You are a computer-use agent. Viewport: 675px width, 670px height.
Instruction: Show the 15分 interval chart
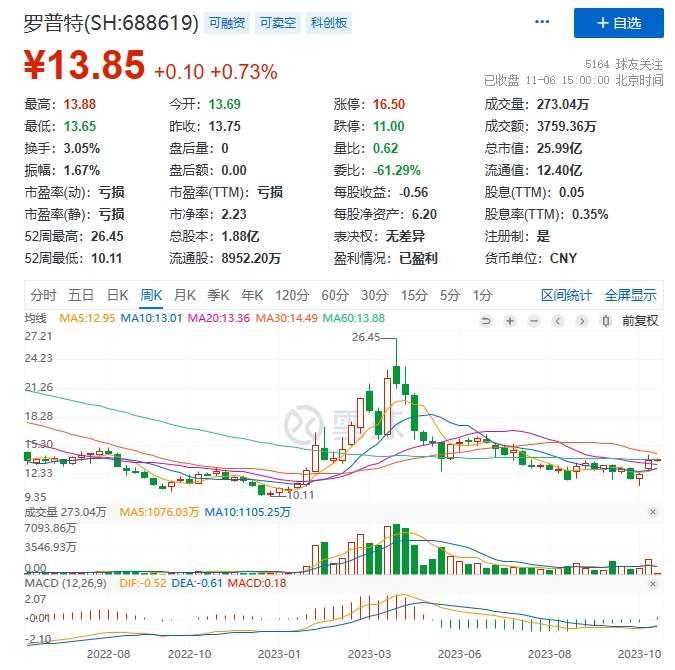(x=414, y=295)
